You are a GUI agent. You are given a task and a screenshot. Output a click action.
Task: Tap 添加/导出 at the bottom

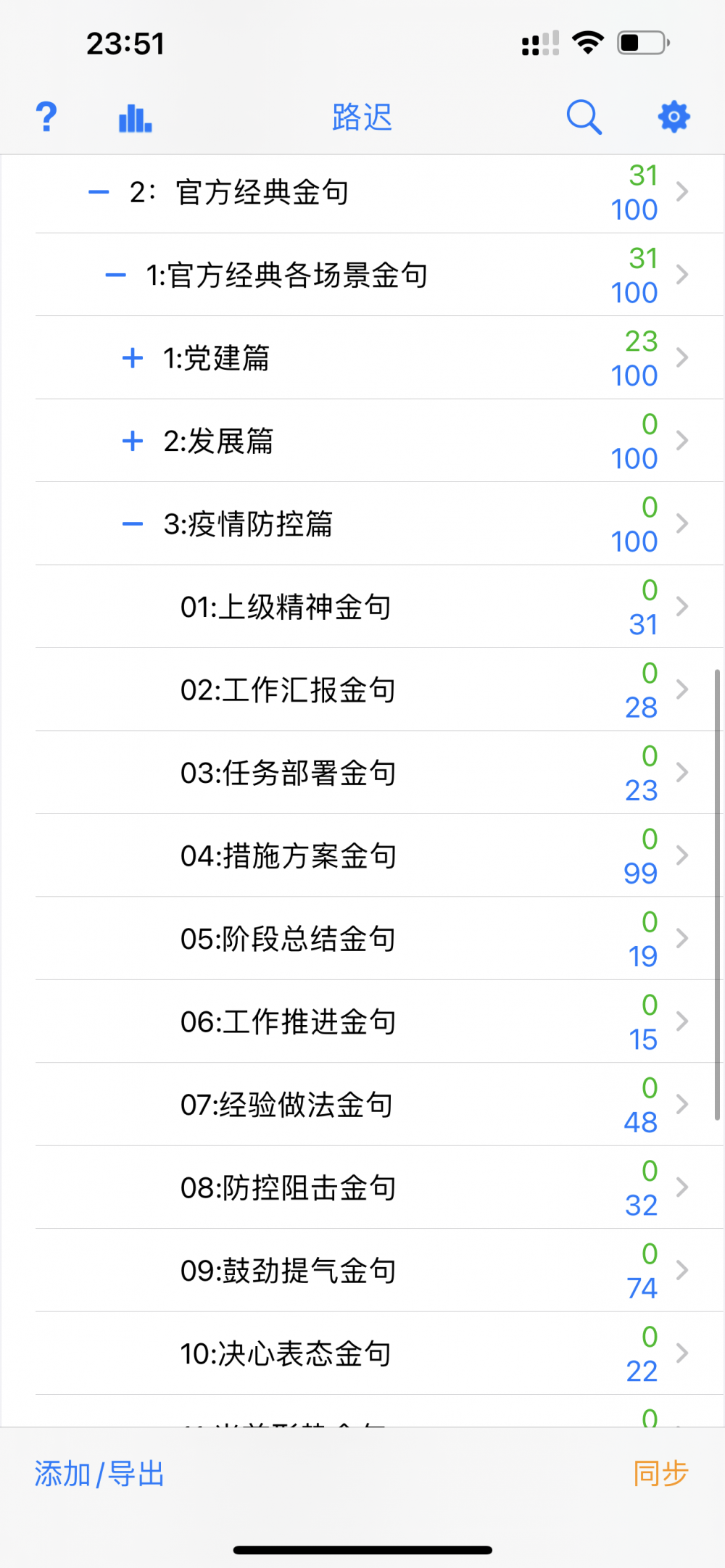[x=99, y=1474]
